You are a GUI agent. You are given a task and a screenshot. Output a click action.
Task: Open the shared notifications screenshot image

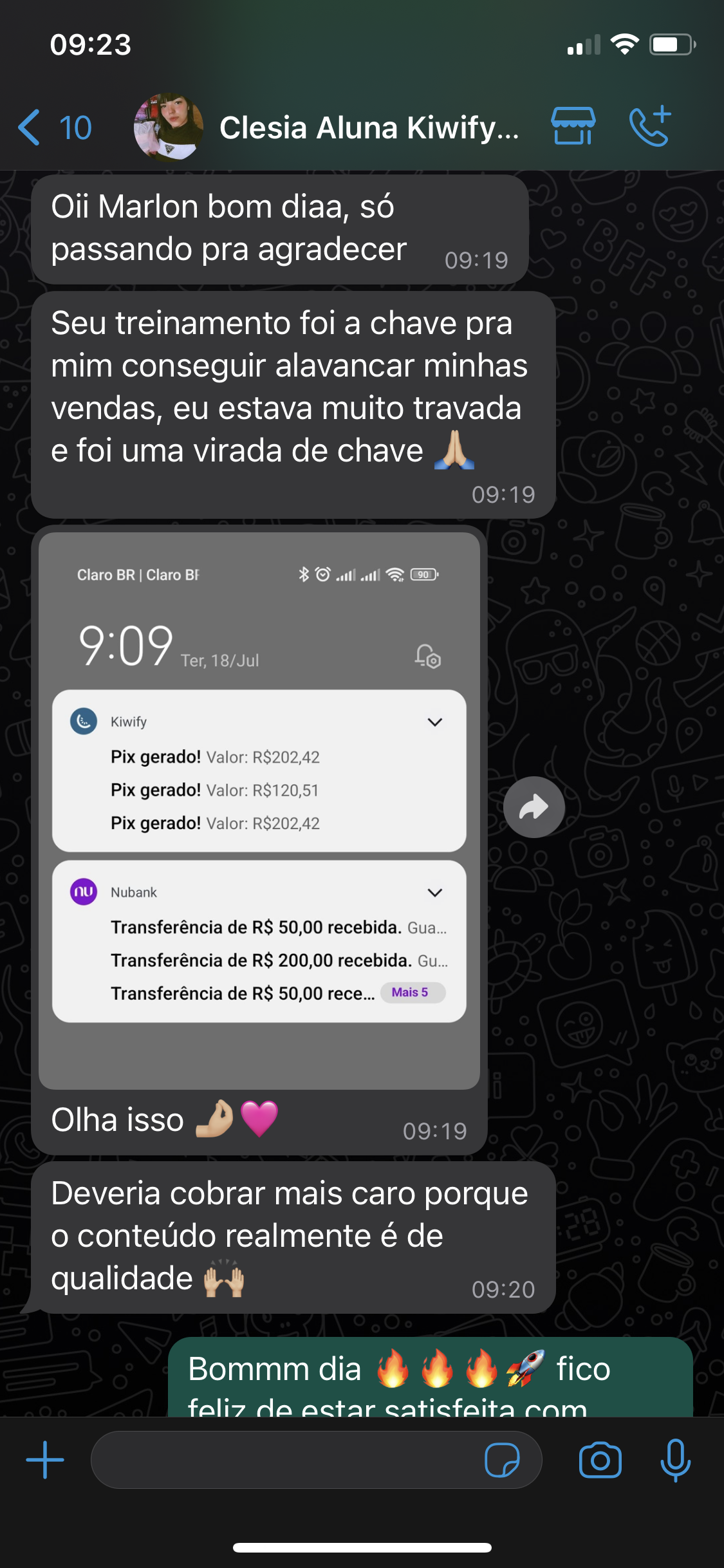(x=259, y=810)
